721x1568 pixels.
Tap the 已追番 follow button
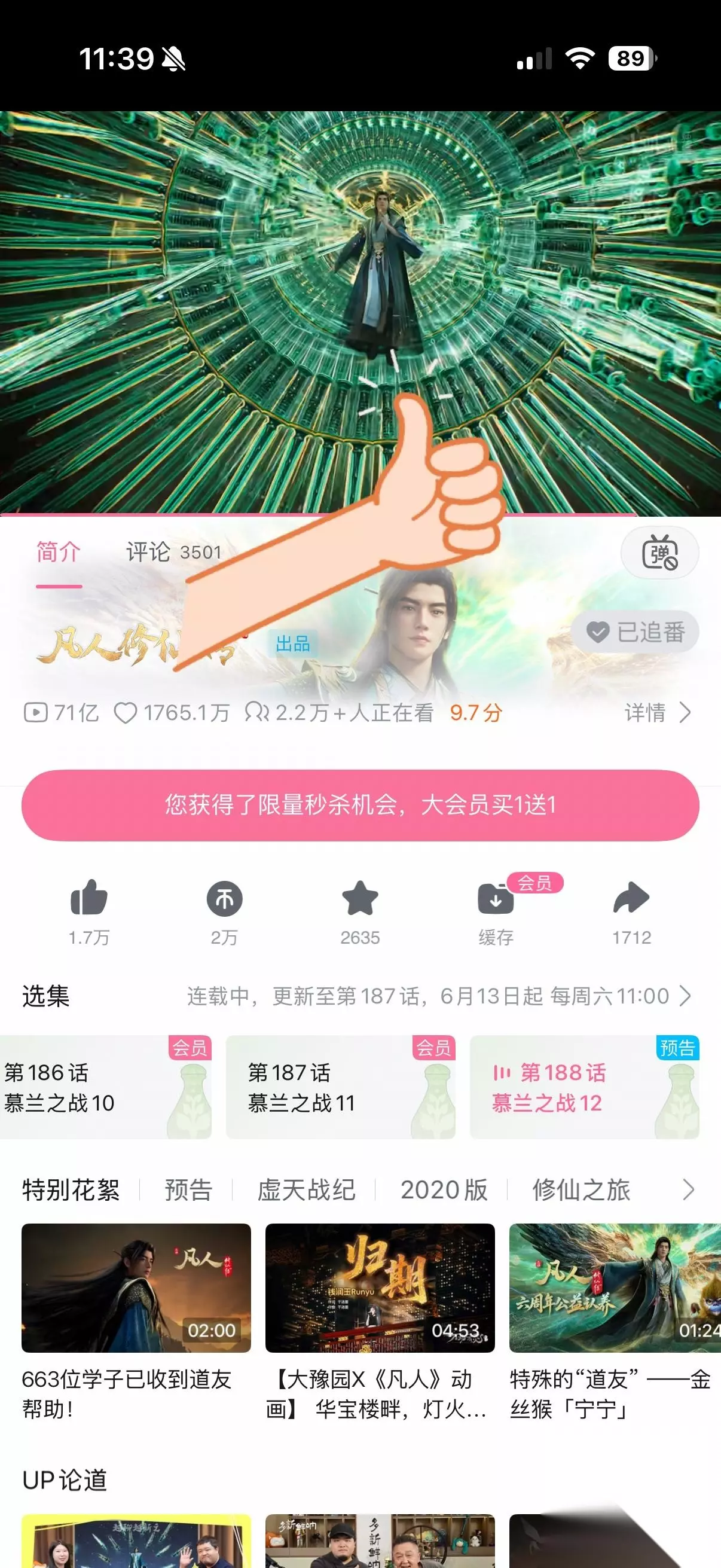(x=636, y=632)
